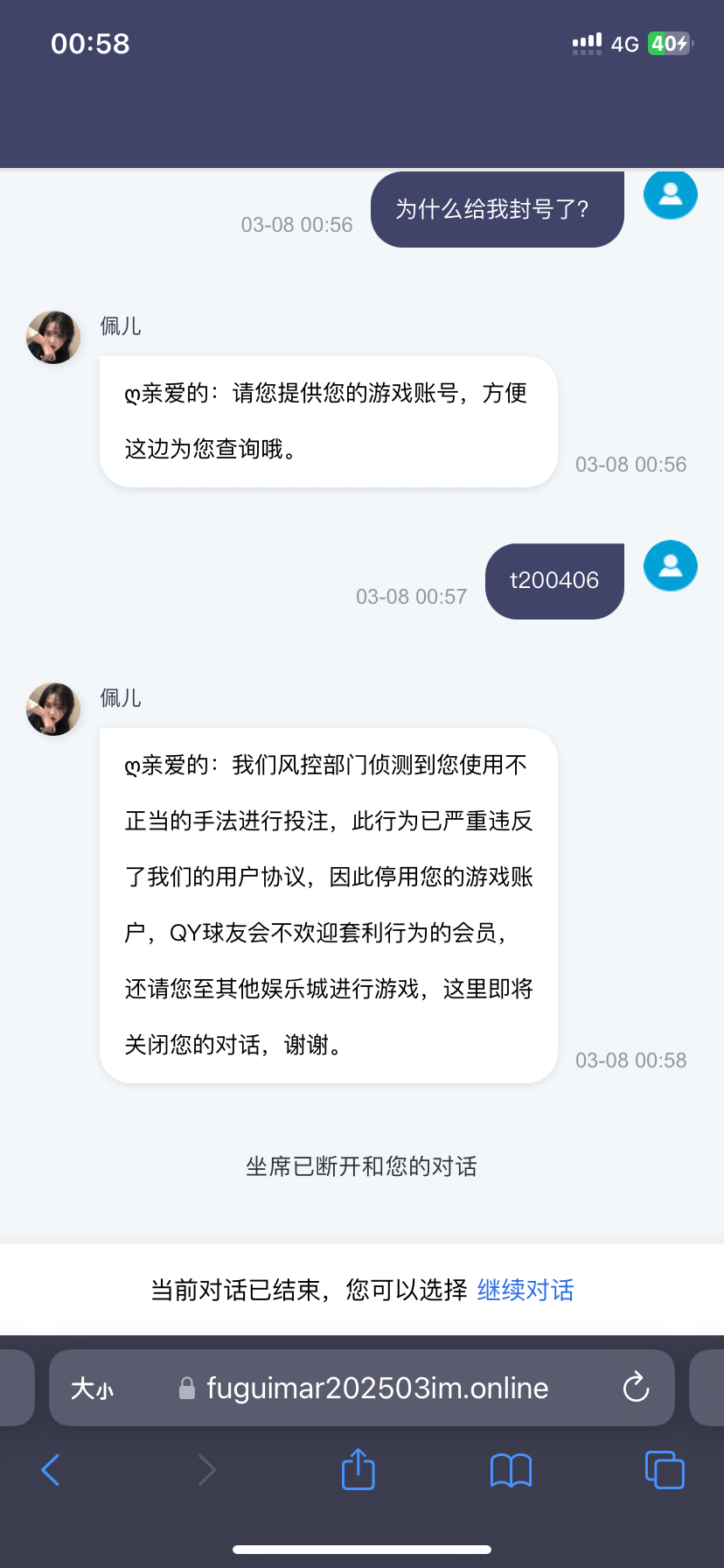Tap the 继续对话 link to resume chat
Image resolution: width=724 pixels, height=1568 pixels.
pyautogui.click(x=525, y=1290)
